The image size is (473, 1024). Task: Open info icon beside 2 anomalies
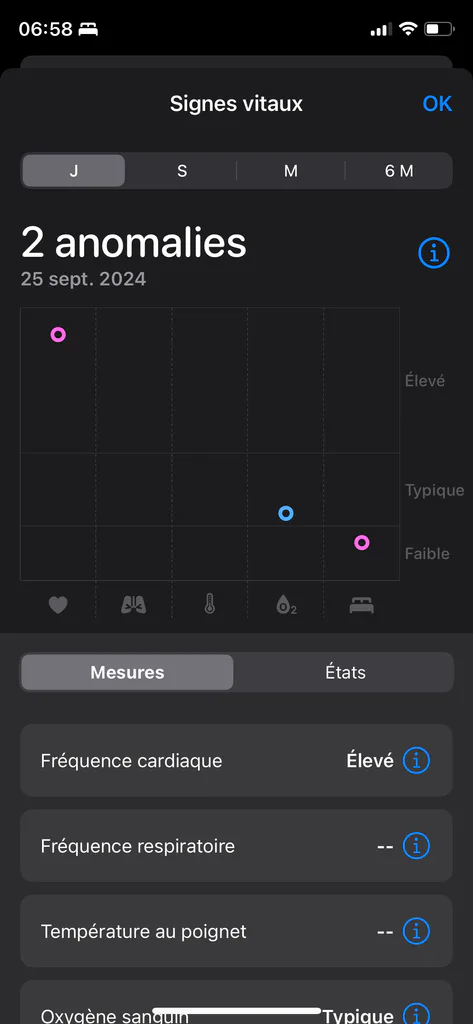click(434, 252)
